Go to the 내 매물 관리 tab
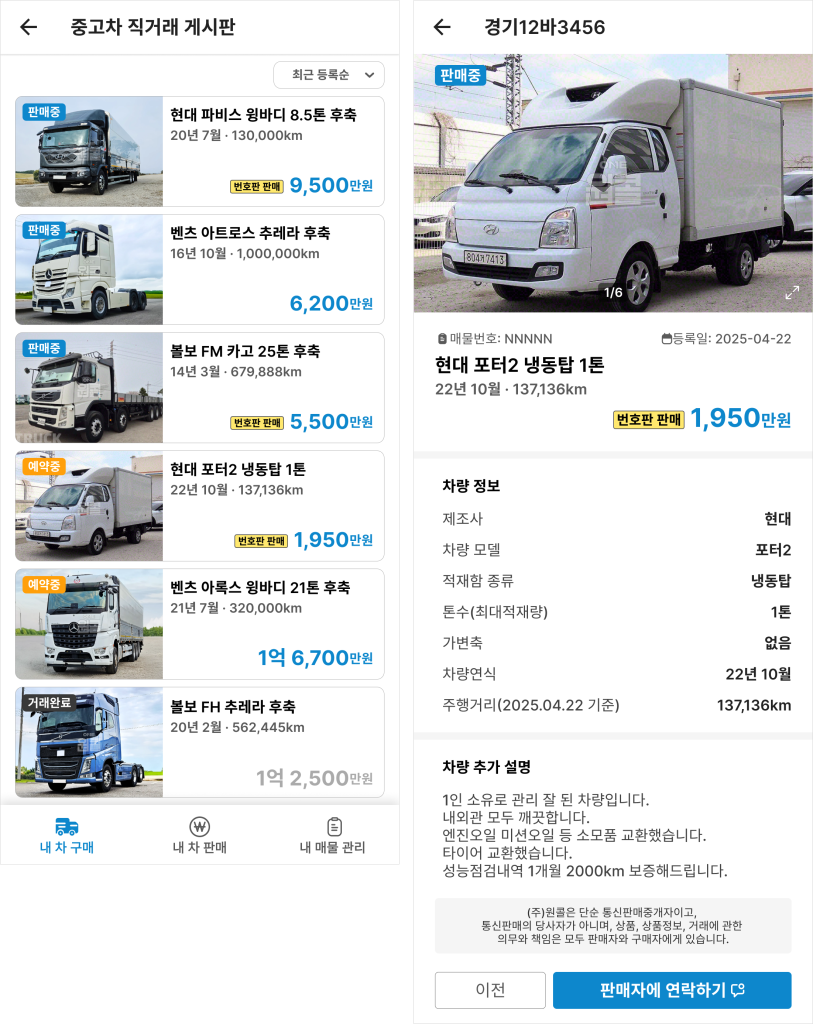This screenshot has height=1024, width=813. click(333, 836)
